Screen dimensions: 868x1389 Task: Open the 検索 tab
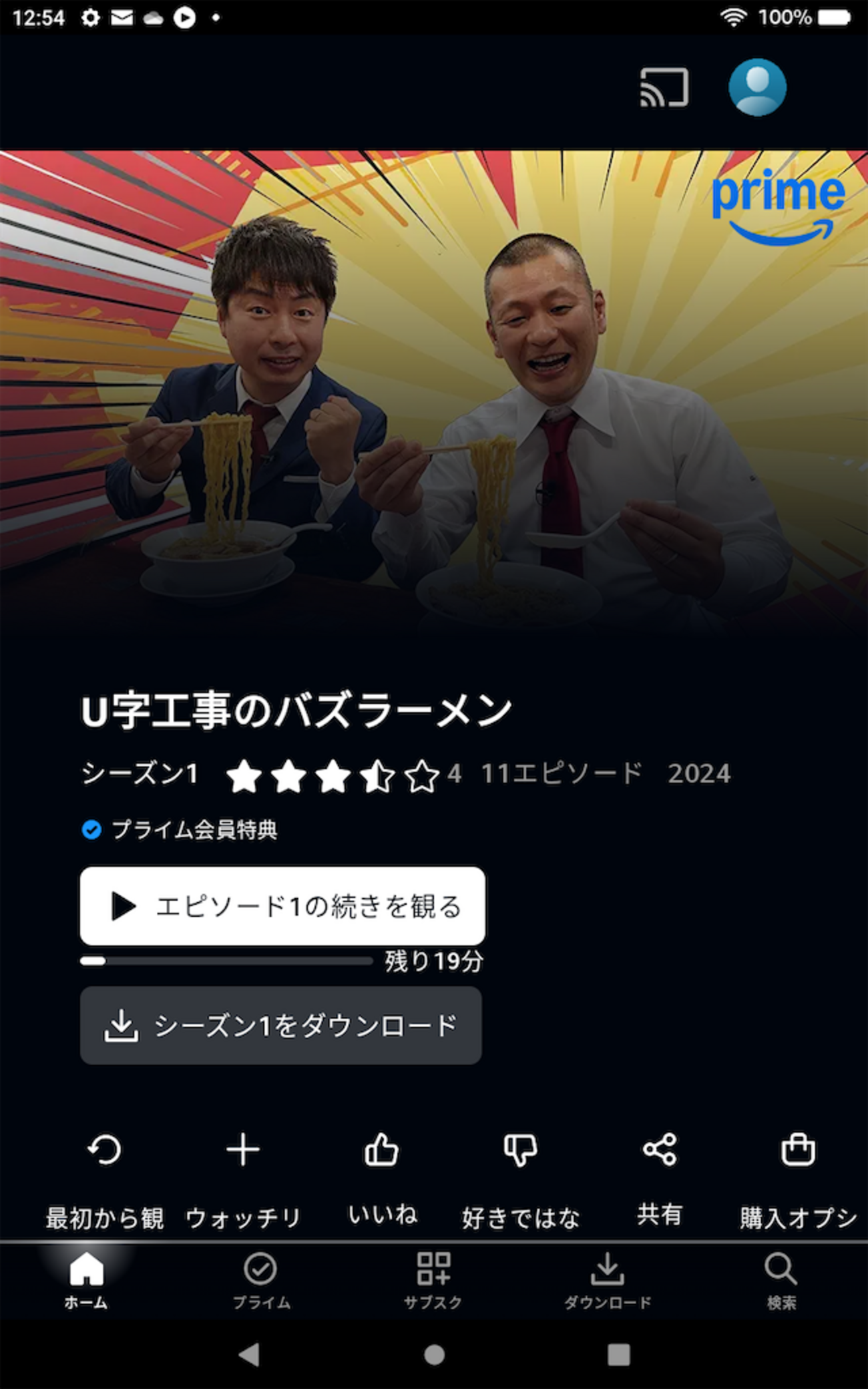[781, 1279]
